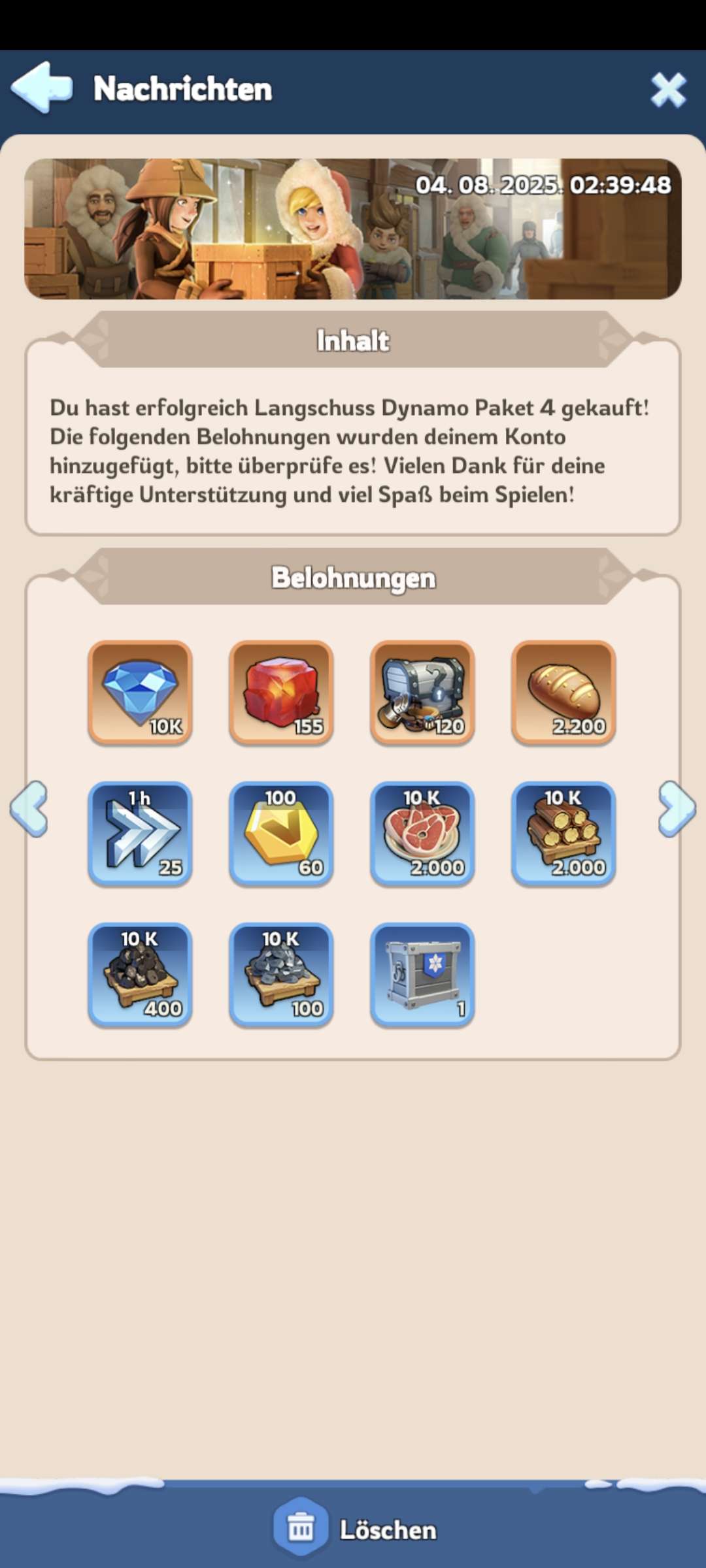Inspect the 10K iron reward of 100
Screen dimensions: 706x1568
[x=281, y=975]
